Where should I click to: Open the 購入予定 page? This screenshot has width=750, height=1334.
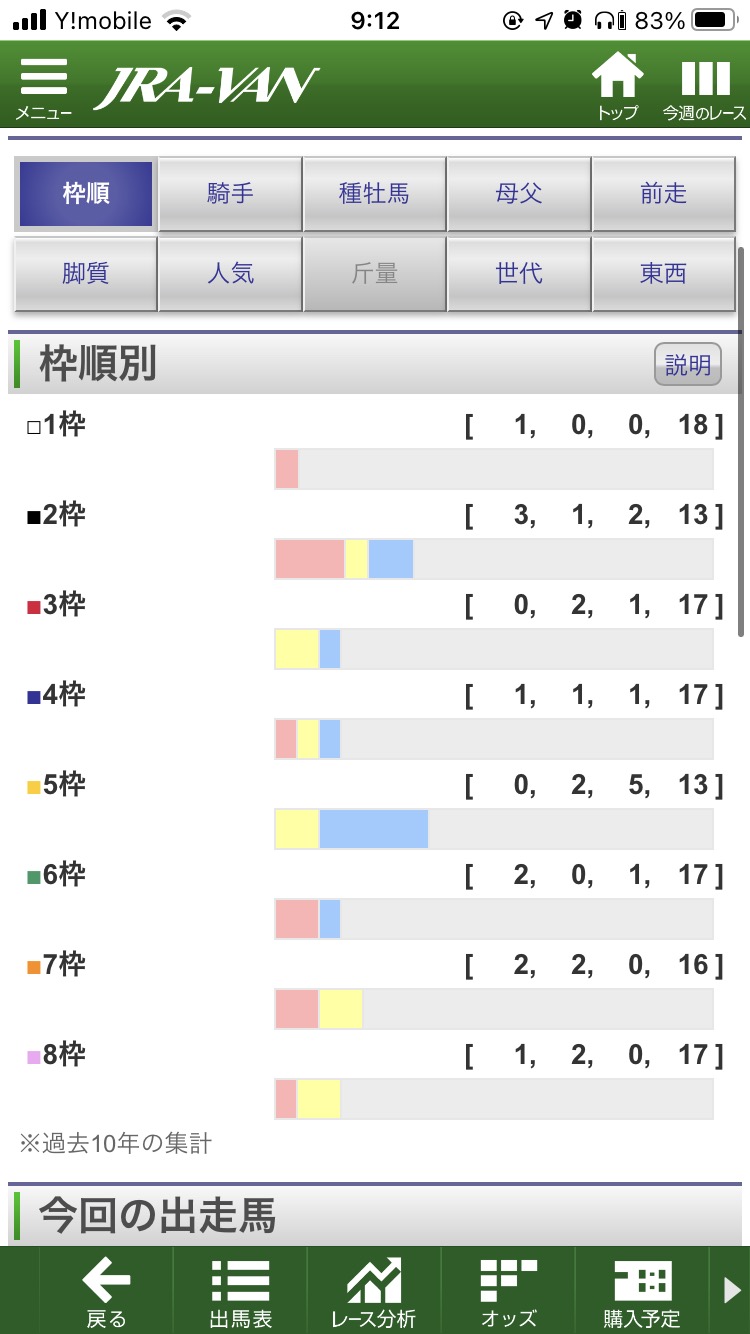pos(641,1292)
